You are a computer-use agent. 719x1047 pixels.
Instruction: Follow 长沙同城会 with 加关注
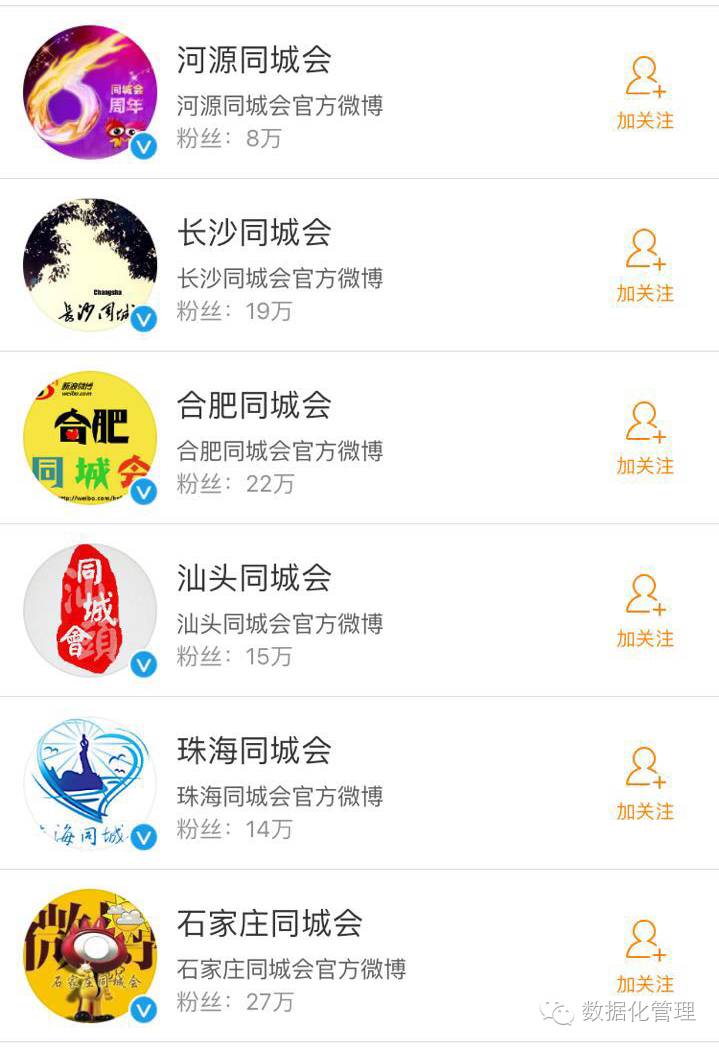(645, 266)
